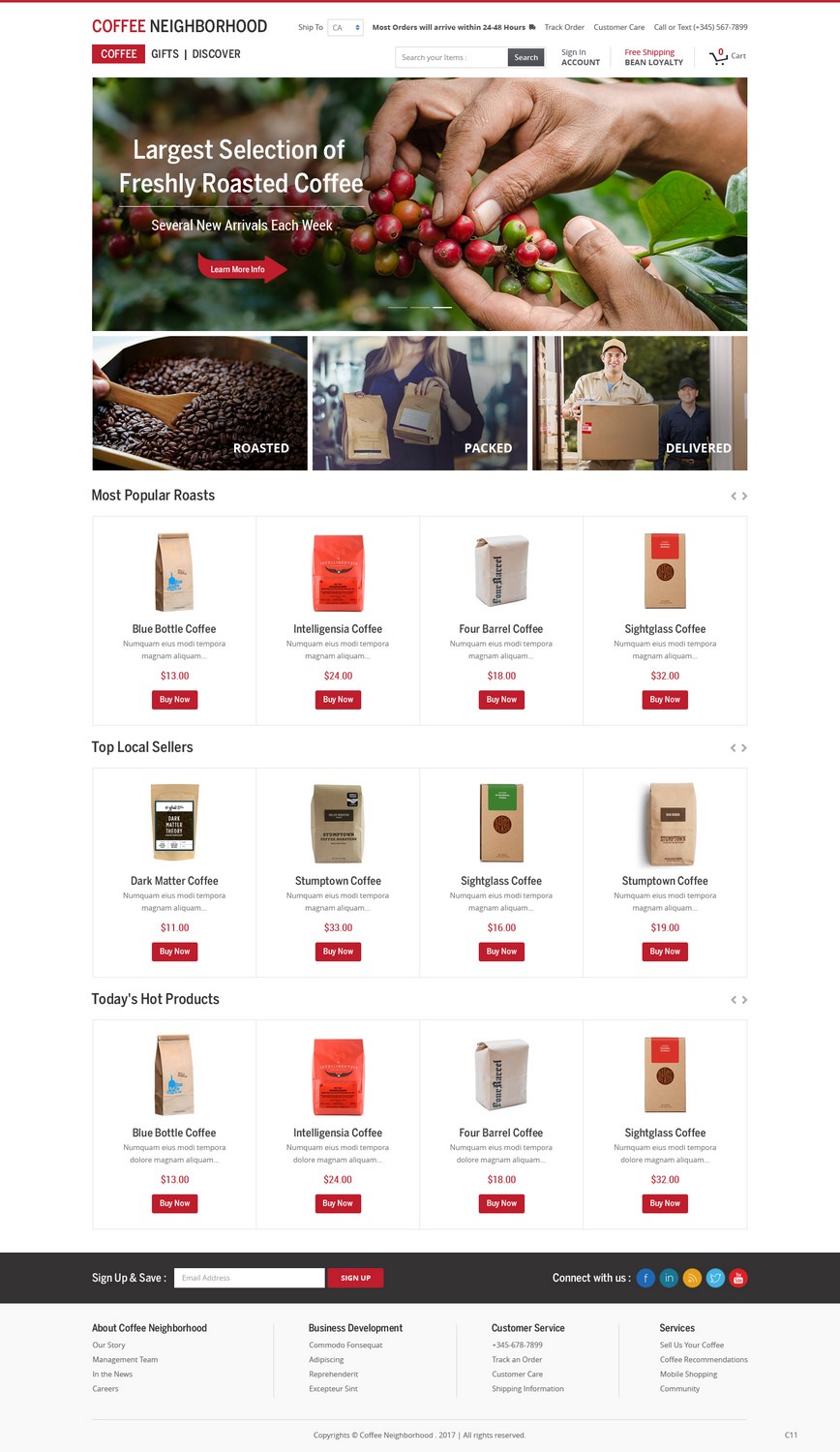Image resolution: width=840 pixels, height=1452 pixels.
Task: Open the GIFTS menu item
Action: (x=165, y=54)
